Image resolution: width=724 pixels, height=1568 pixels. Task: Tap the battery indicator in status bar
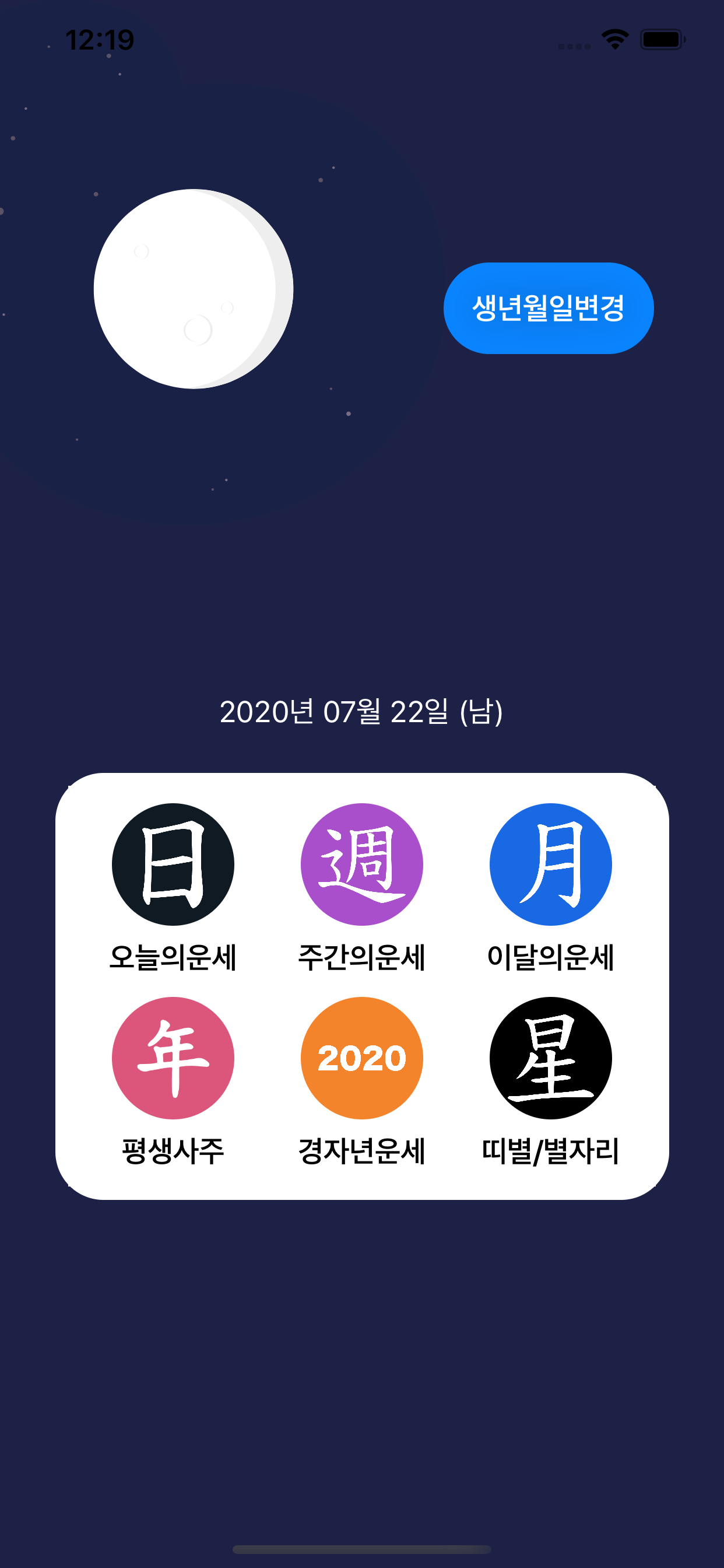tap(660, 38)
